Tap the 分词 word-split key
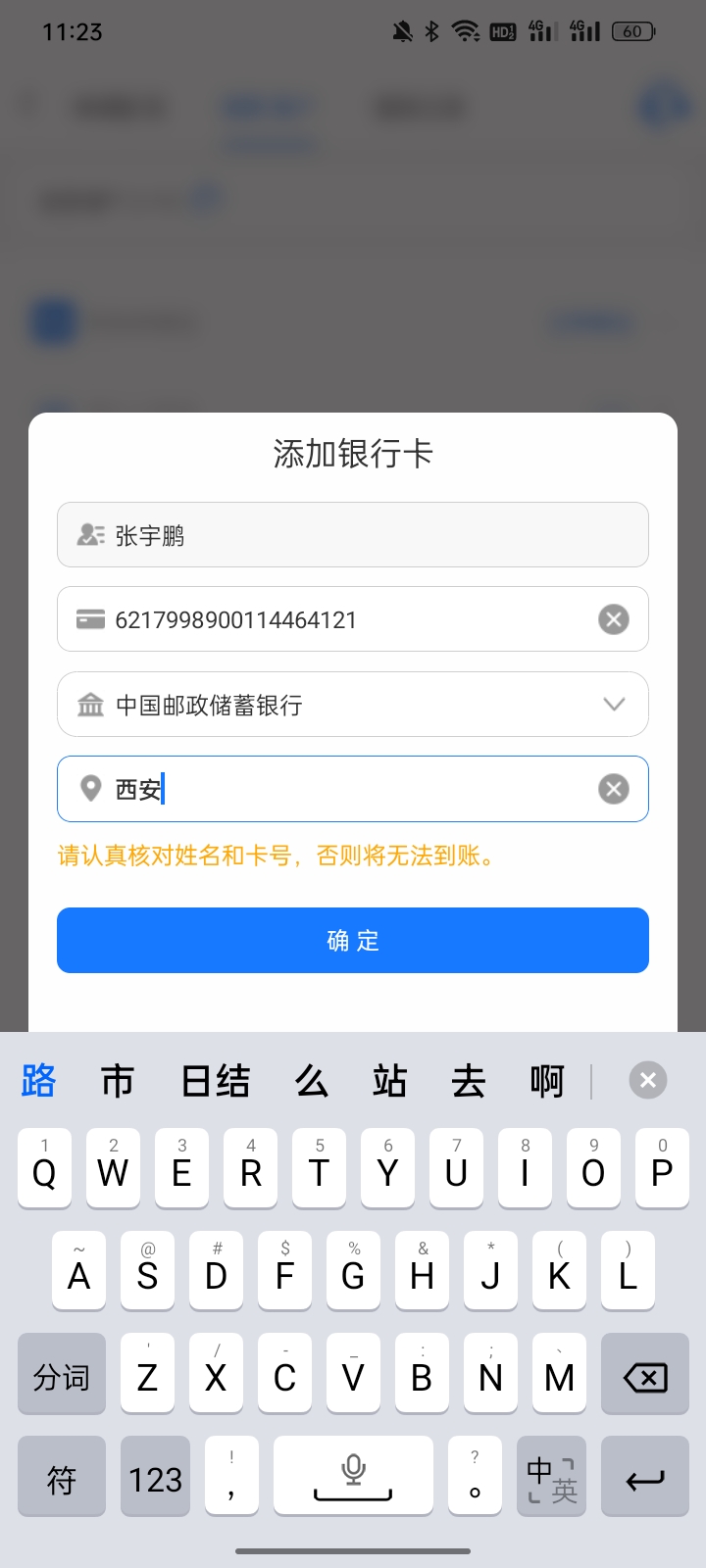 [61, 1377]
